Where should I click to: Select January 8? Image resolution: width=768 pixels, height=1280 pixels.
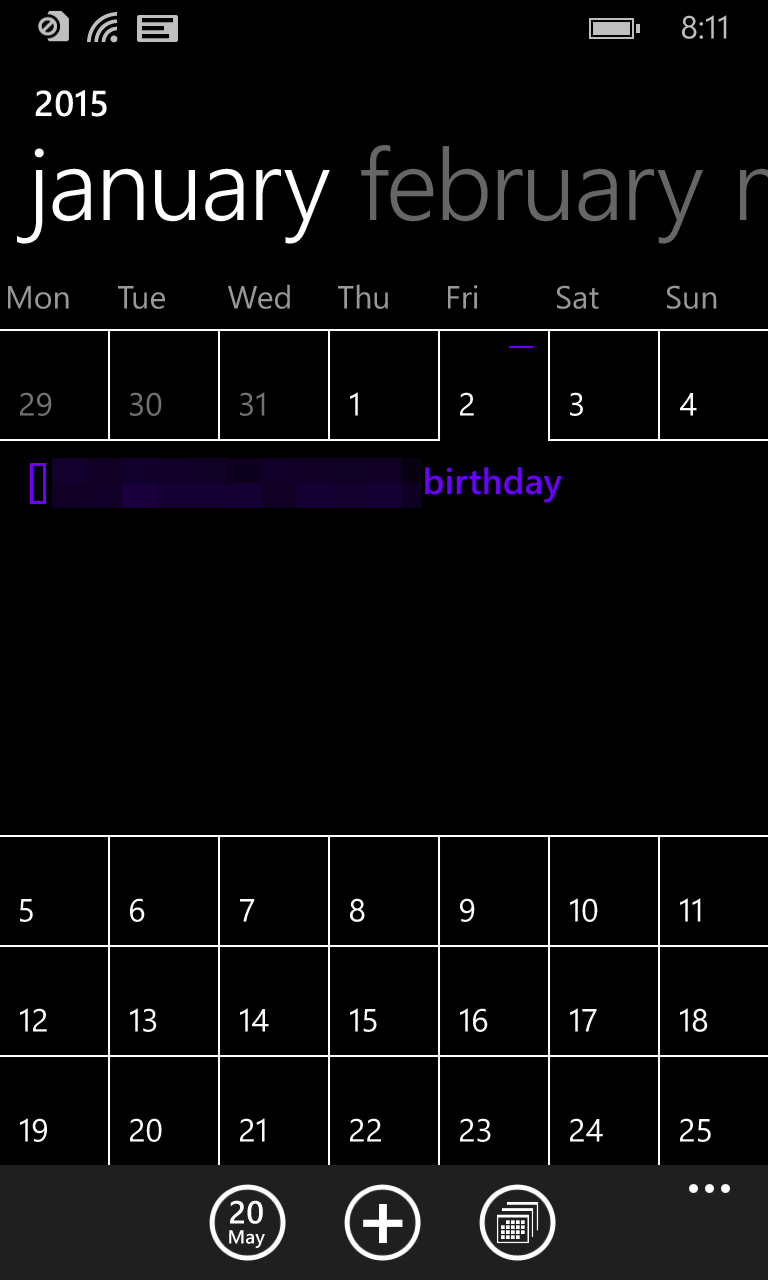(x=384, y=891)
